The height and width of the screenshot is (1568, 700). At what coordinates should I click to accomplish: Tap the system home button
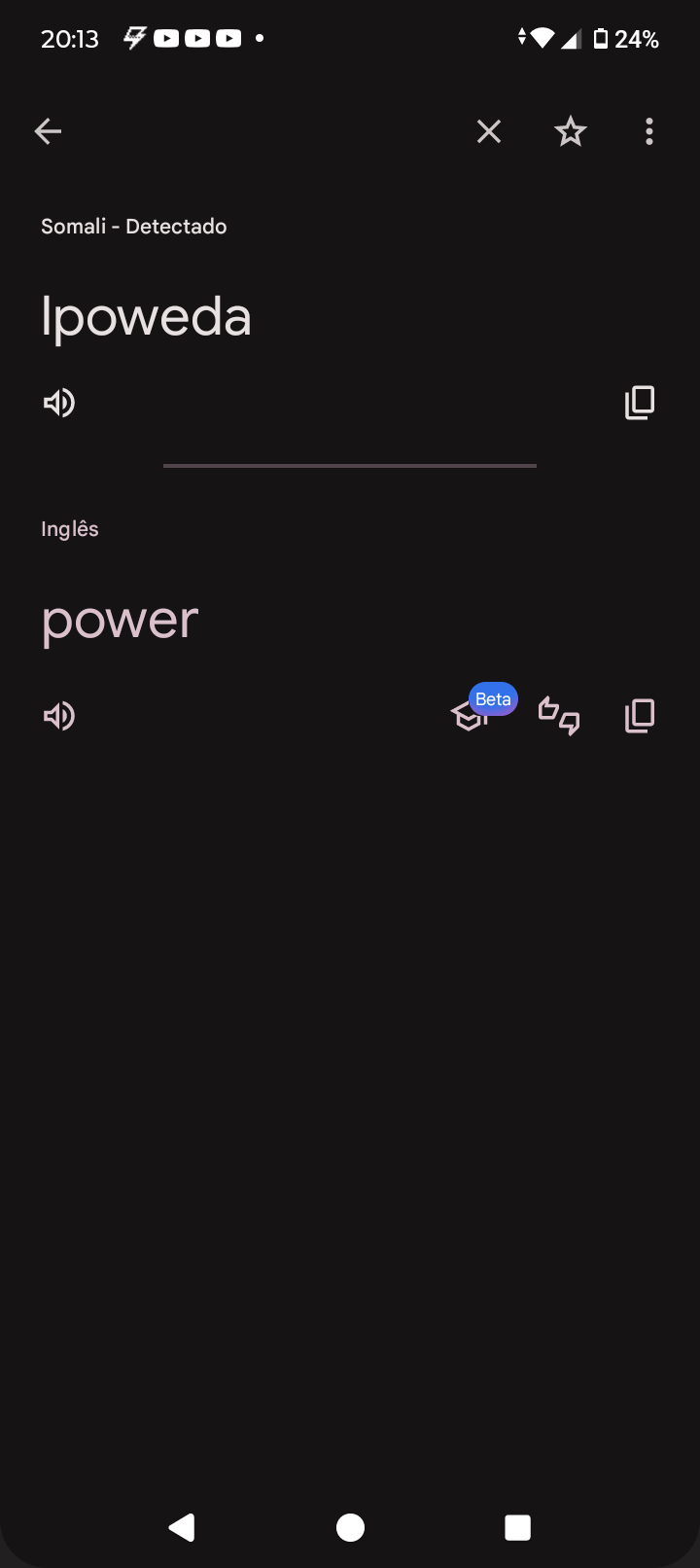[350, 1527]
